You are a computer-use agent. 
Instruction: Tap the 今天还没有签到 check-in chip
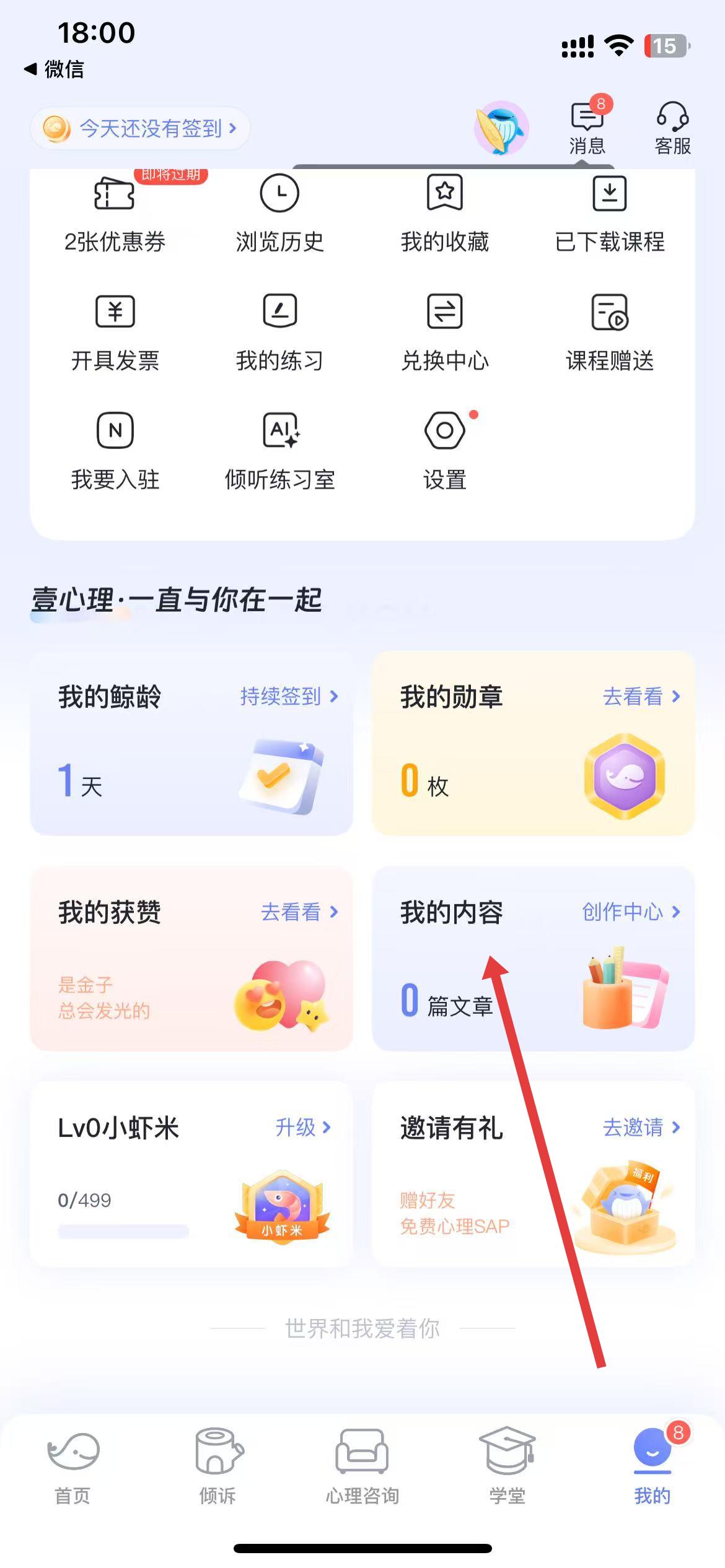click(141, 128)
